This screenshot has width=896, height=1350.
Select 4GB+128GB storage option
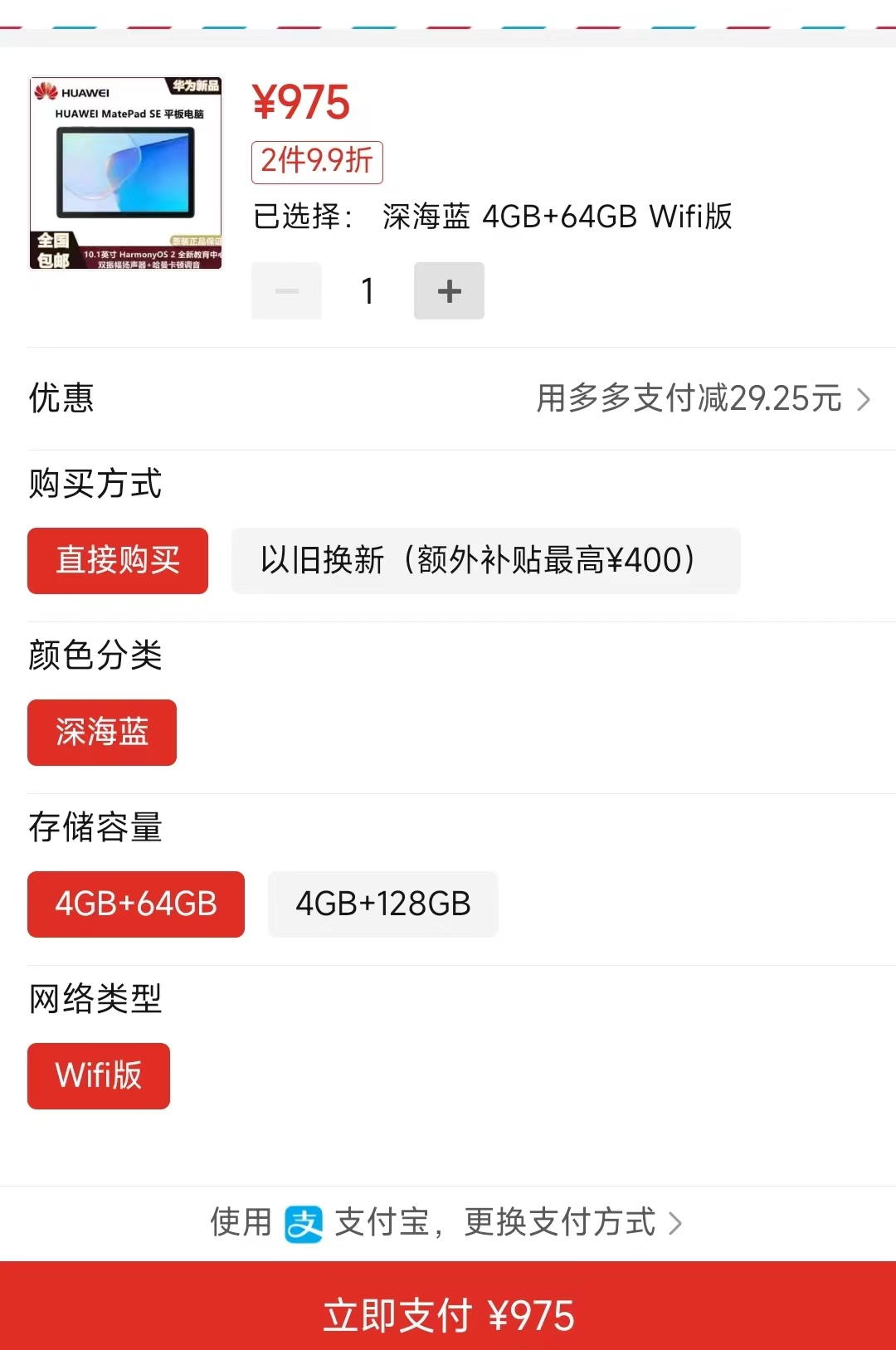pos(382,904)
